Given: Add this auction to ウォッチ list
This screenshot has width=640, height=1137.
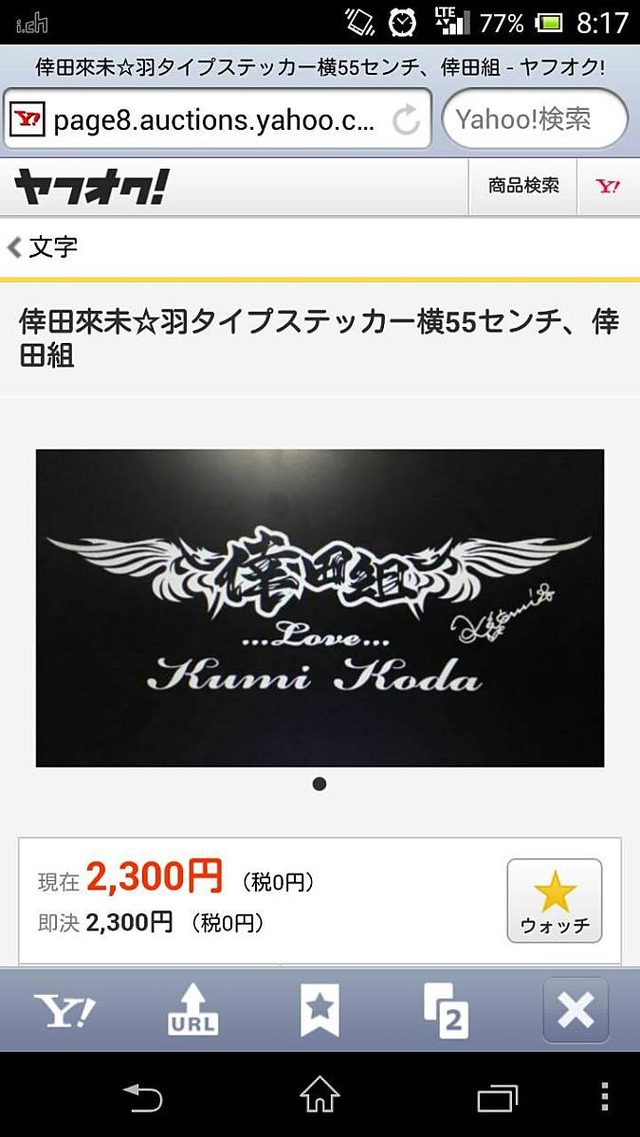Looking at the screenshot, I should 554,900.
